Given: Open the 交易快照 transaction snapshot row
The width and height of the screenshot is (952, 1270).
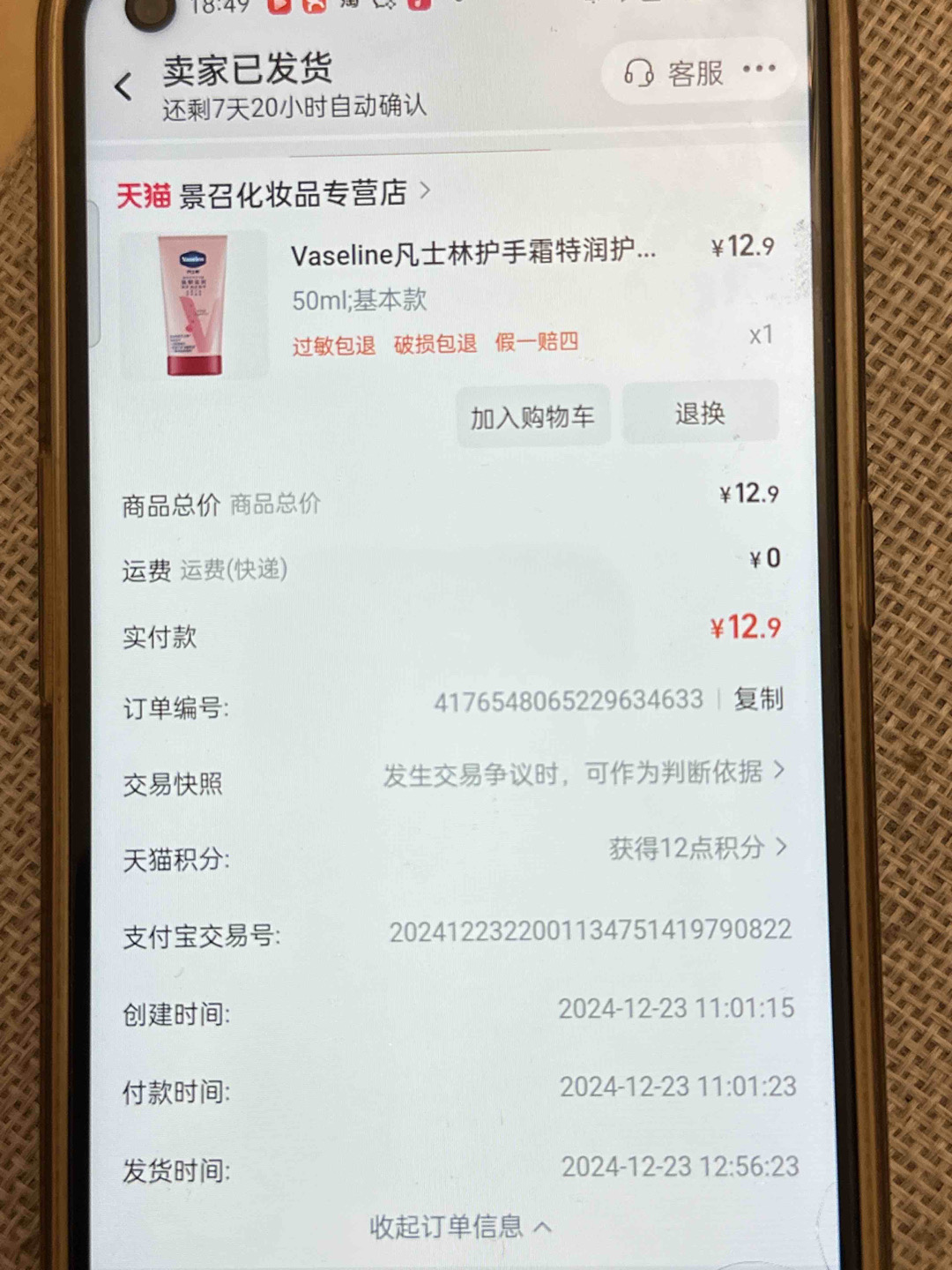Looking at the screenshot, I should (x=582, y=773).
